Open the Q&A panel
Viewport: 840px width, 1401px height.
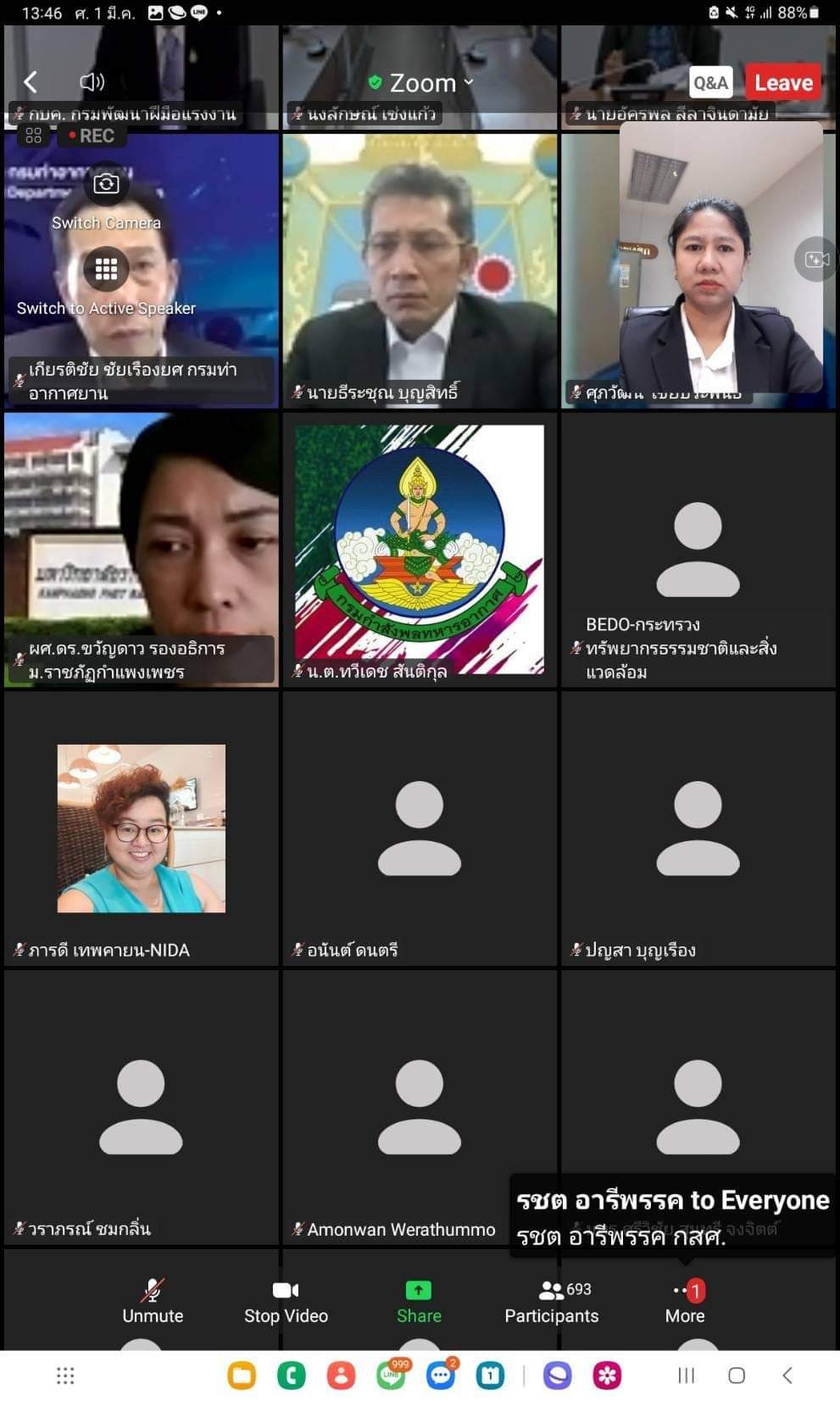point(710,82)
